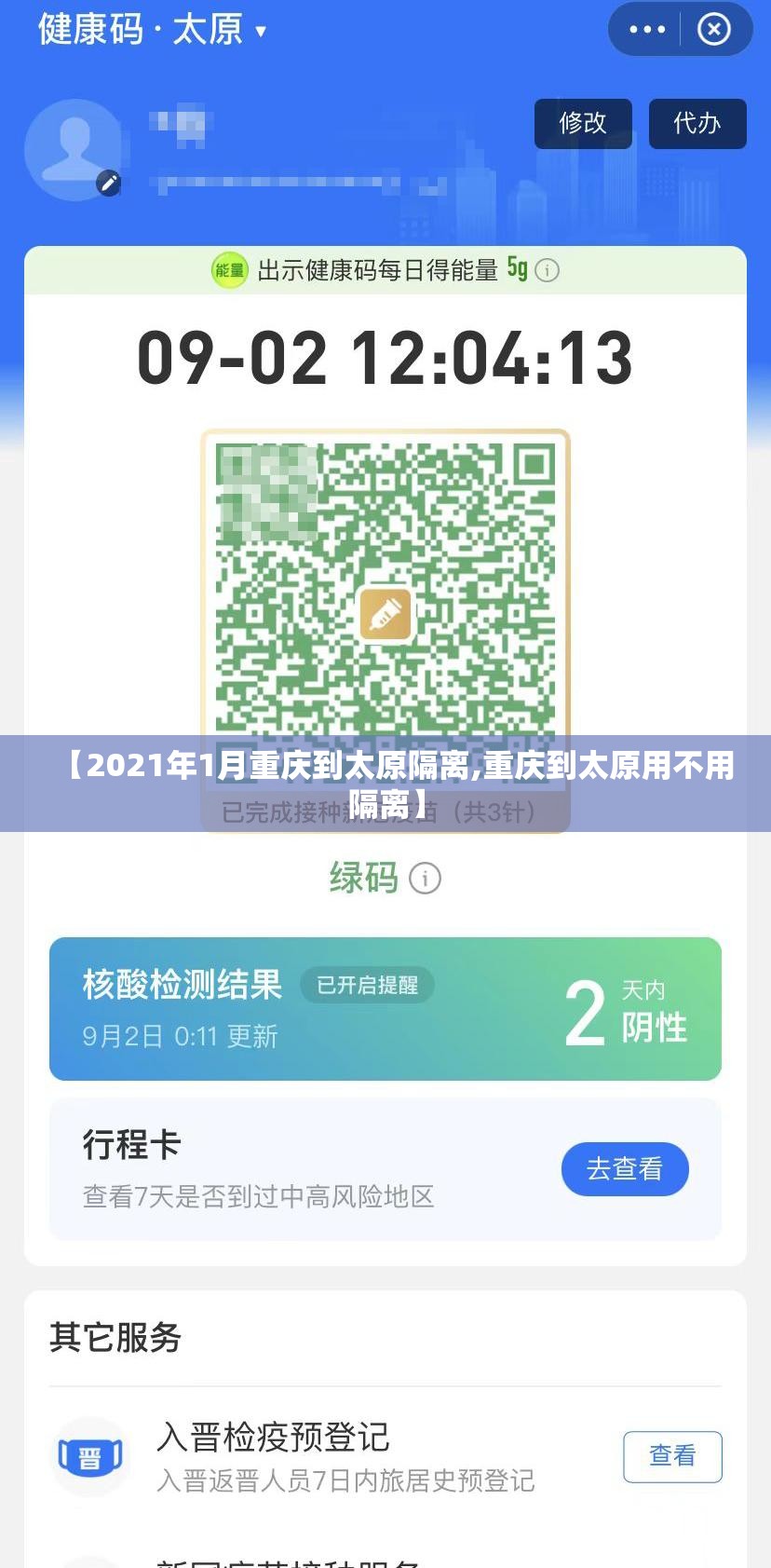
Task: Tap 查看 for 入晋检疫预登记
Action: [x=672, y=1456]
